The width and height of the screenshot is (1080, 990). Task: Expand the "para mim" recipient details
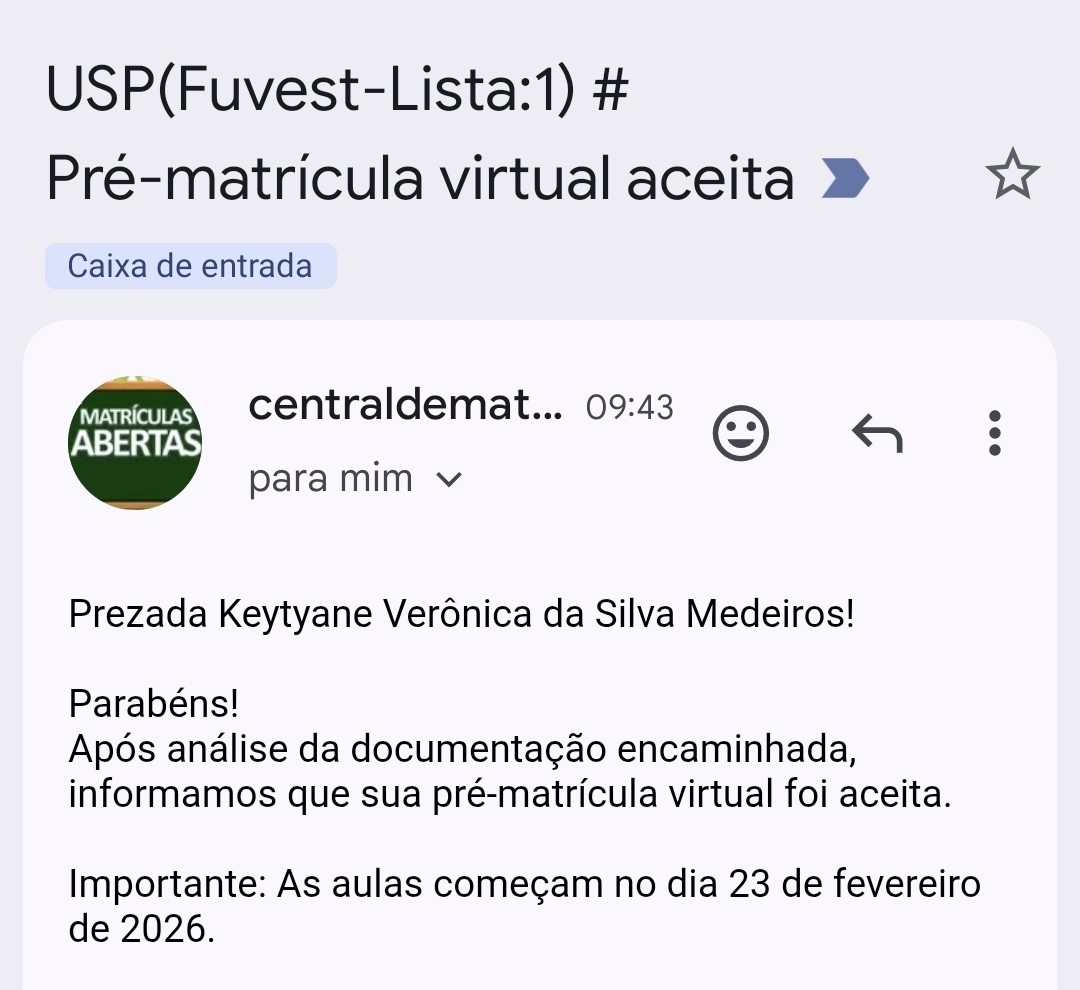(451, 480)
